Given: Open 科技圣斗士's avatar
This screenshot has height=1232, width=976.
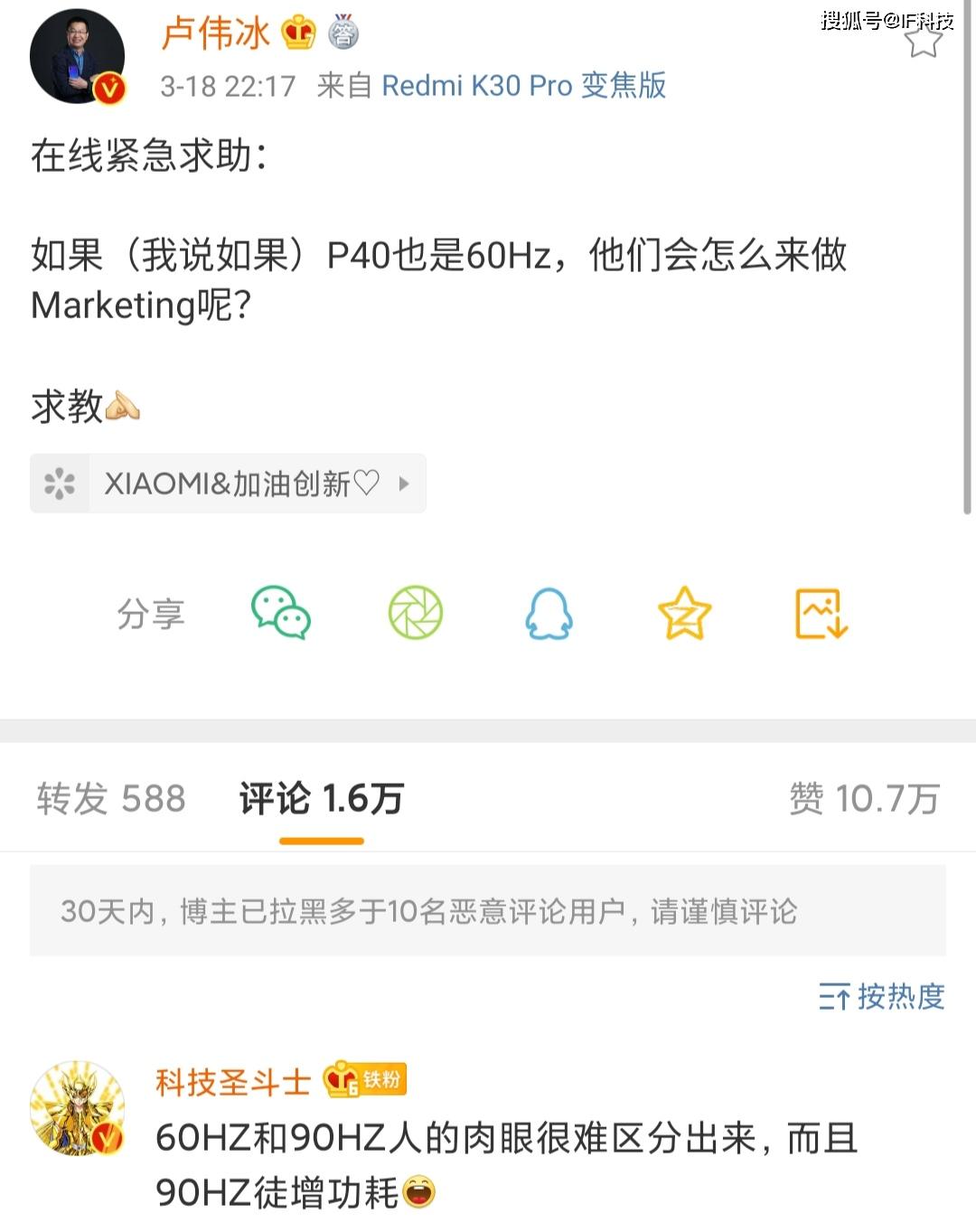Looking at the screenshot, I should 77,1108.
